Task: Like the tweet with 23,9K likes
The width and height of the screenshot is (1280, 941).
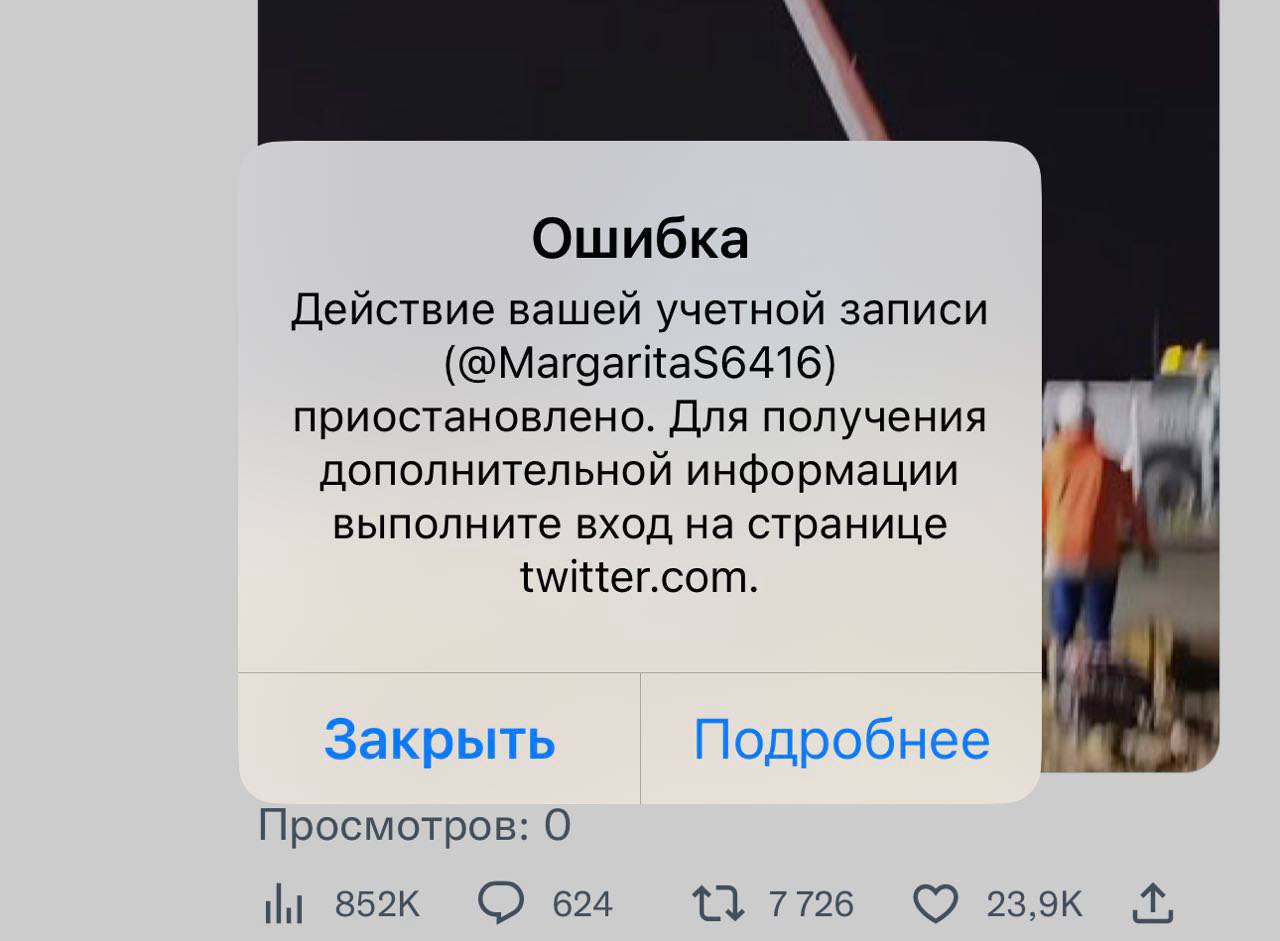Action: click(x=936, y=904)
